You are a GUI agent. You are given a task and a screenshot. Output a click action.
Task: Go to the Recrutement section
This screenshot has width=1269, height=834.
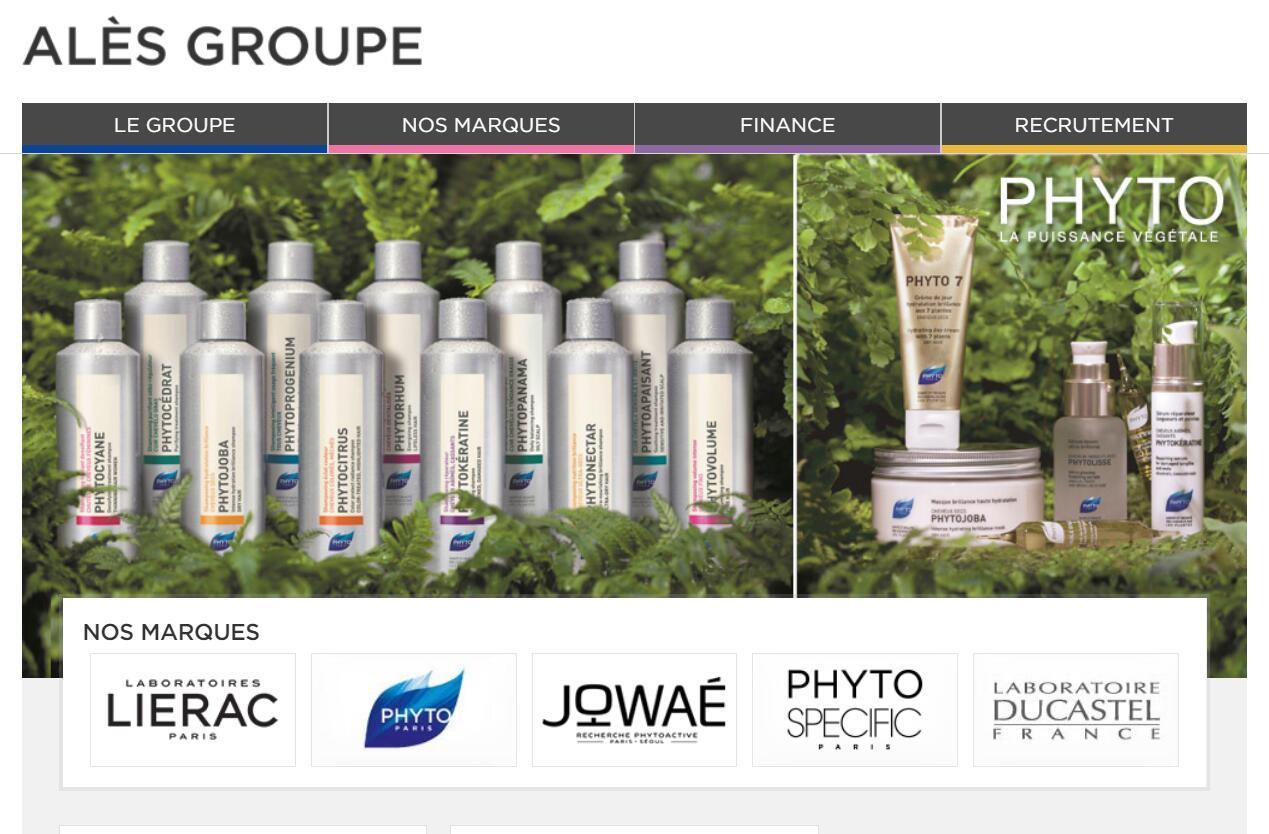1093,126
